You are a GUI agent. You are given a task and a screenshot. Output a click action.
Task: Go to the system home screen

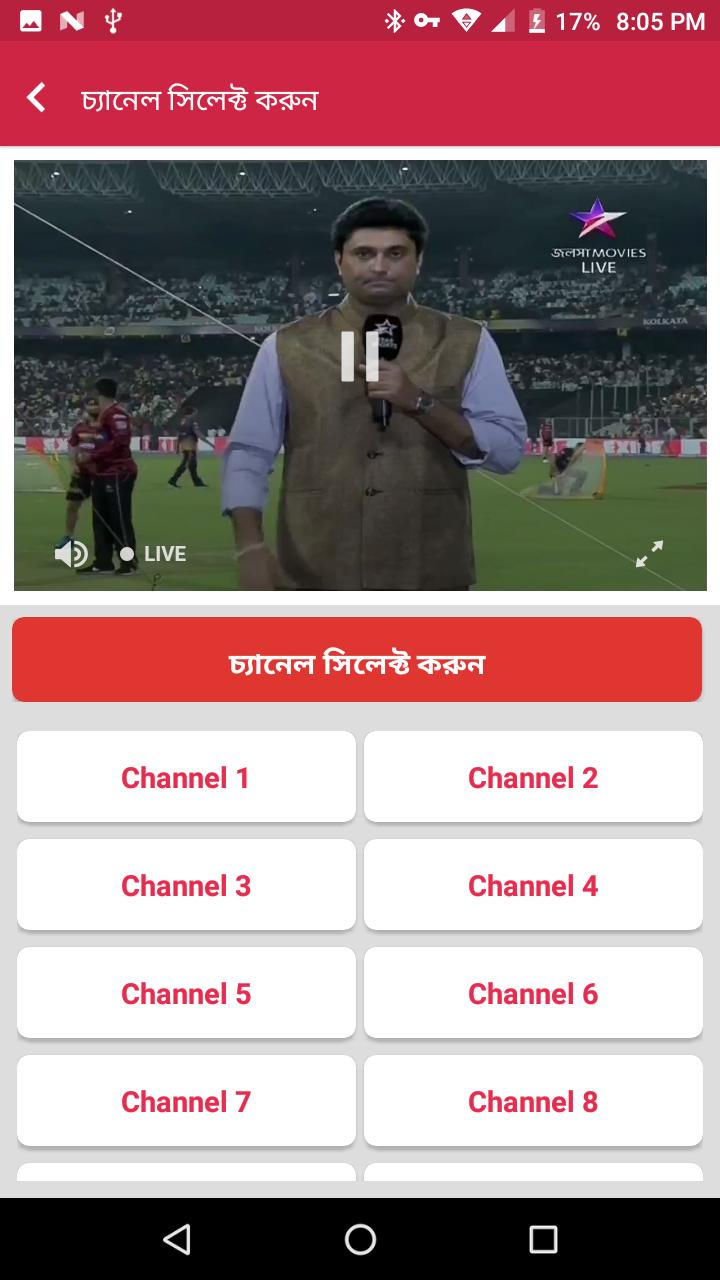click(360, 1240)
